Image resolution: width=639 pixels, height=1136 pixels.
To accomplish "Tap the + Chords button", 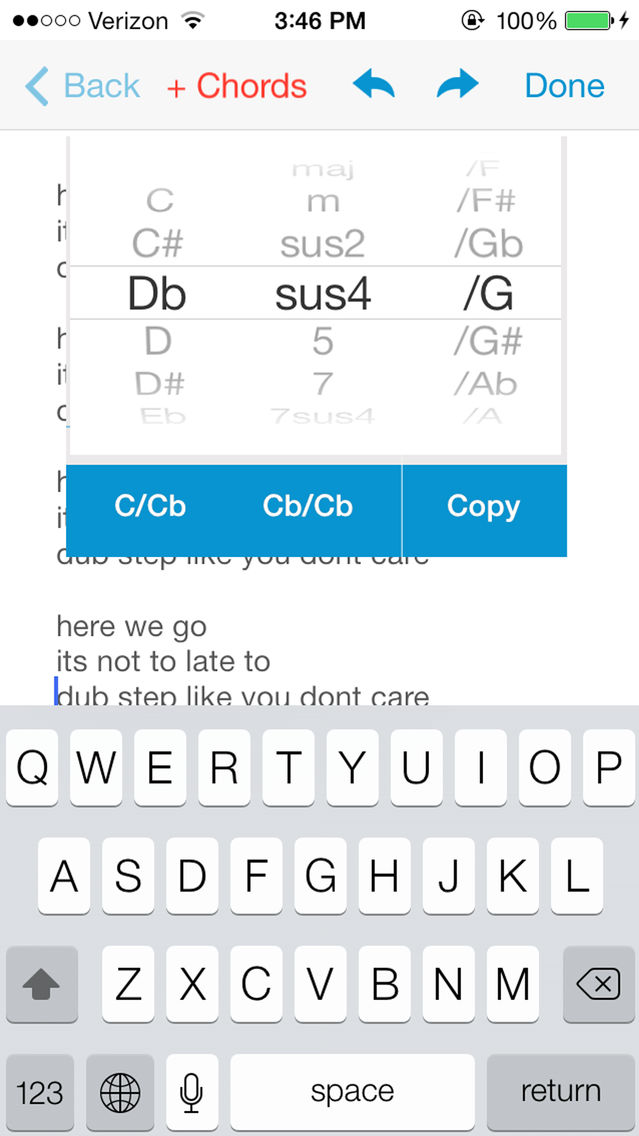I will [x=237, y=86].
